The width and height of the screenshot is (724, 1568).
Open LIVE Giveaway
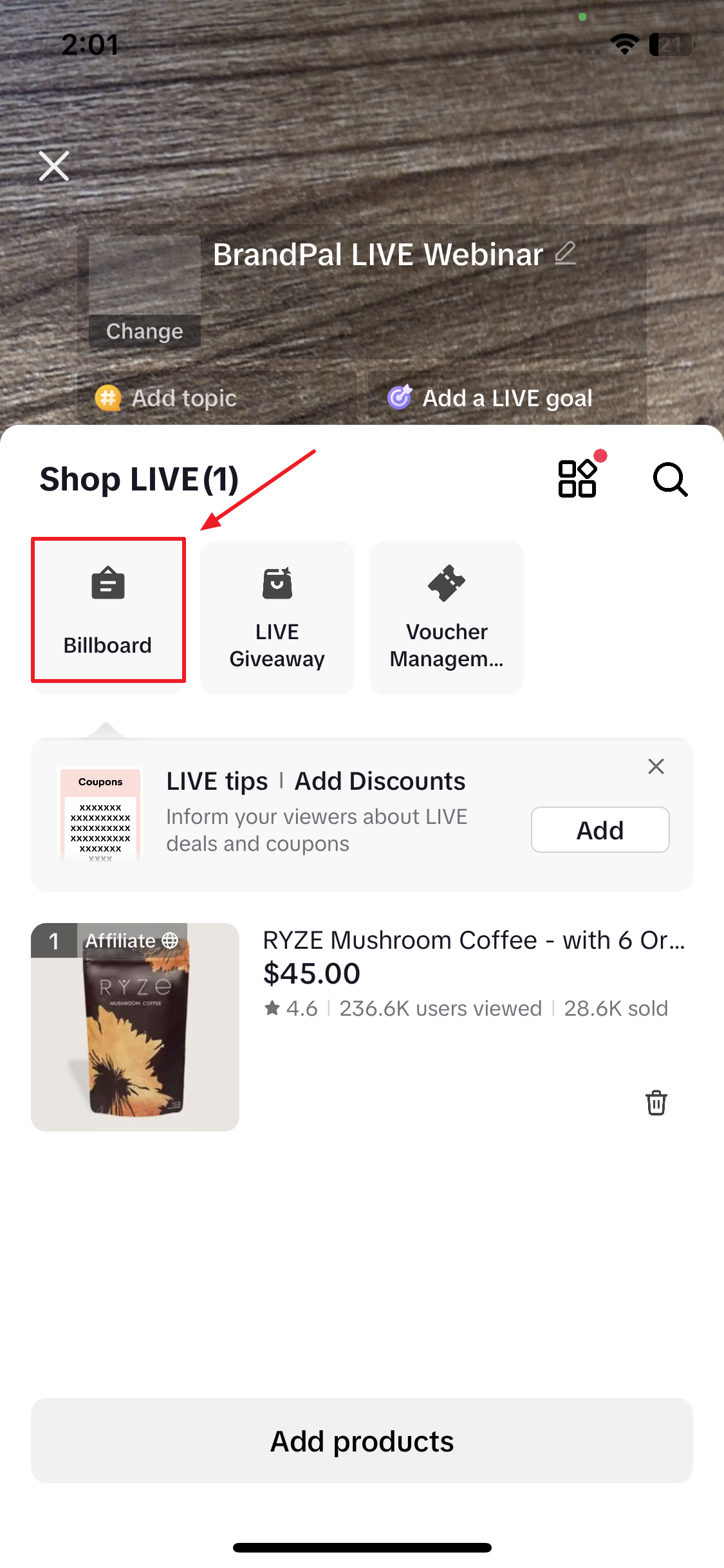[277, 618]
